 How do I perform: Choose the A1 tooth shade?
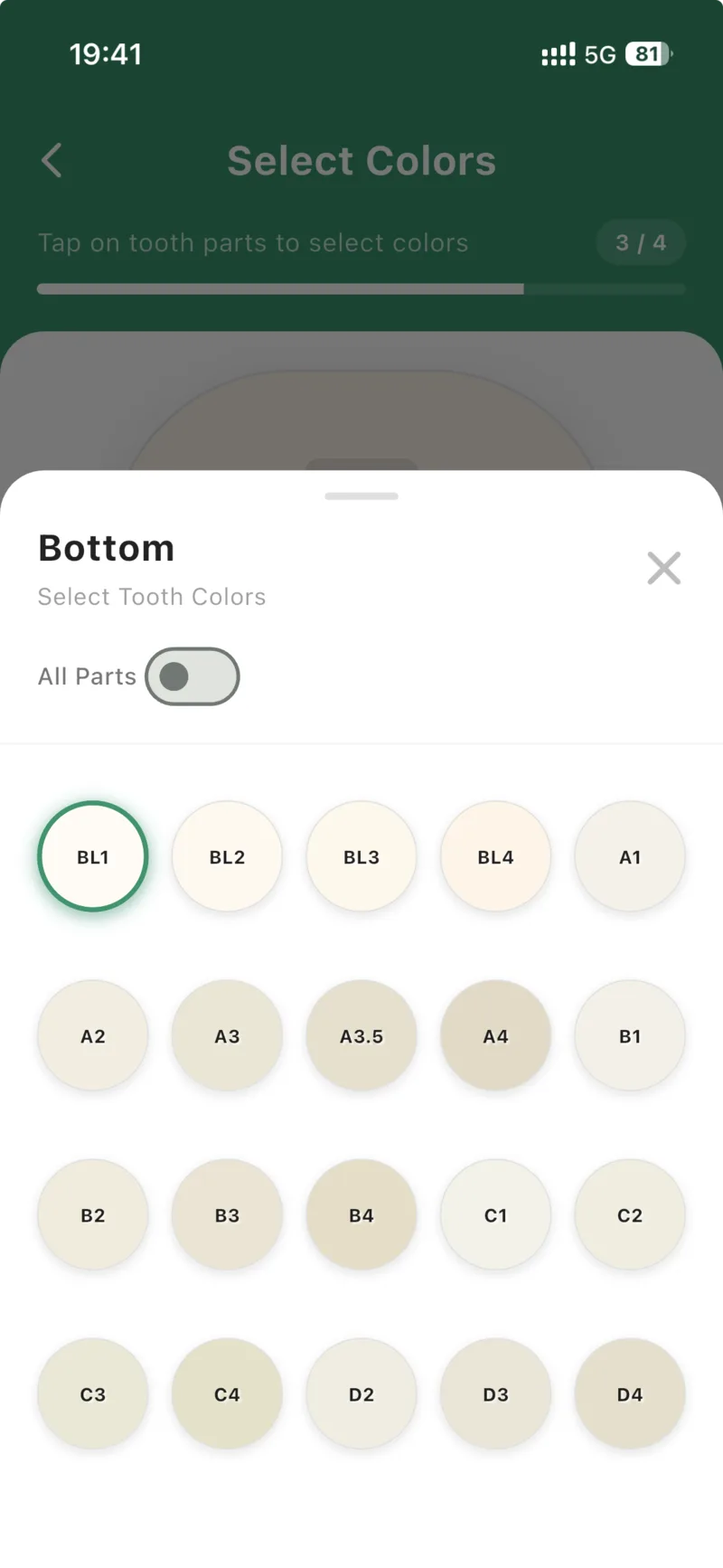[630, 856]
